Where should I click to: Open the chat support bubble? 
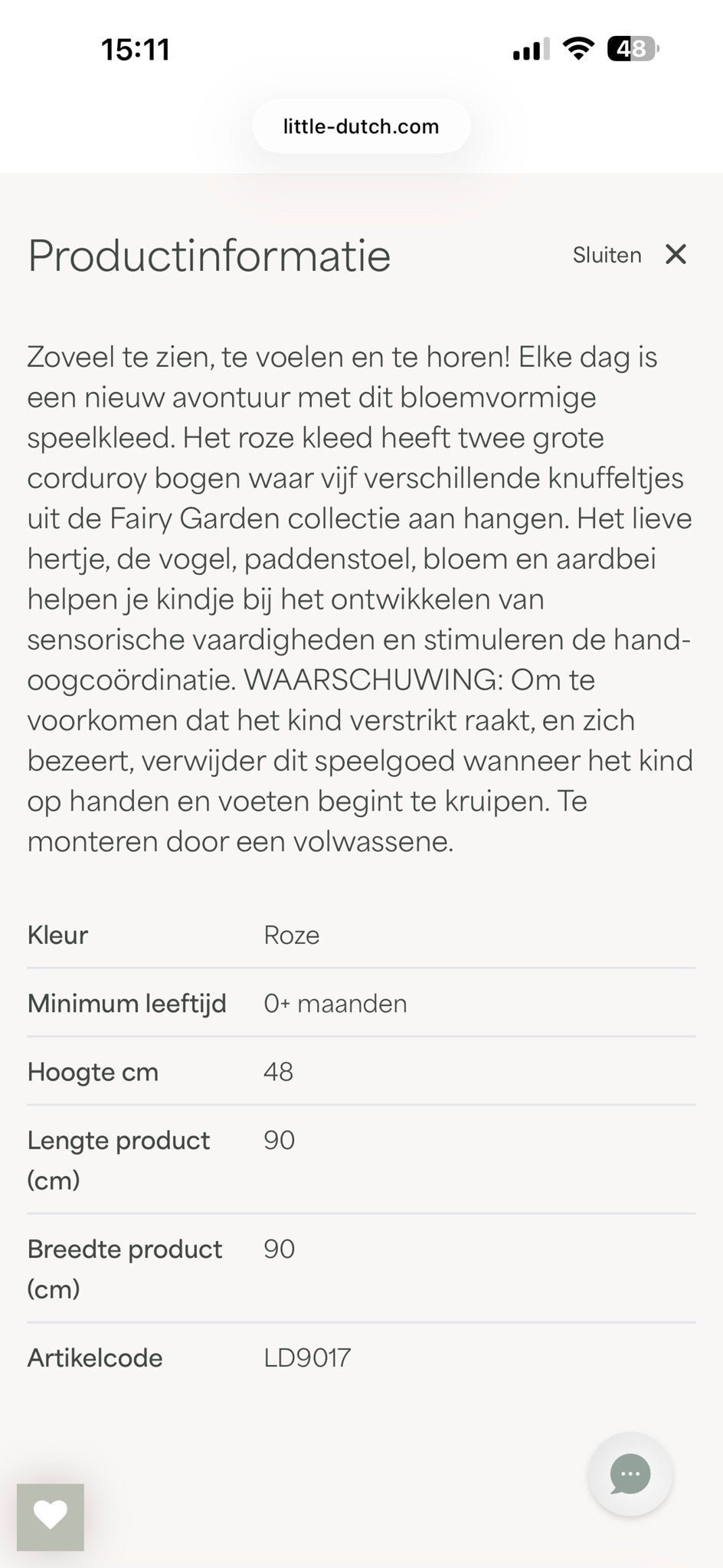click(630, 1474)
